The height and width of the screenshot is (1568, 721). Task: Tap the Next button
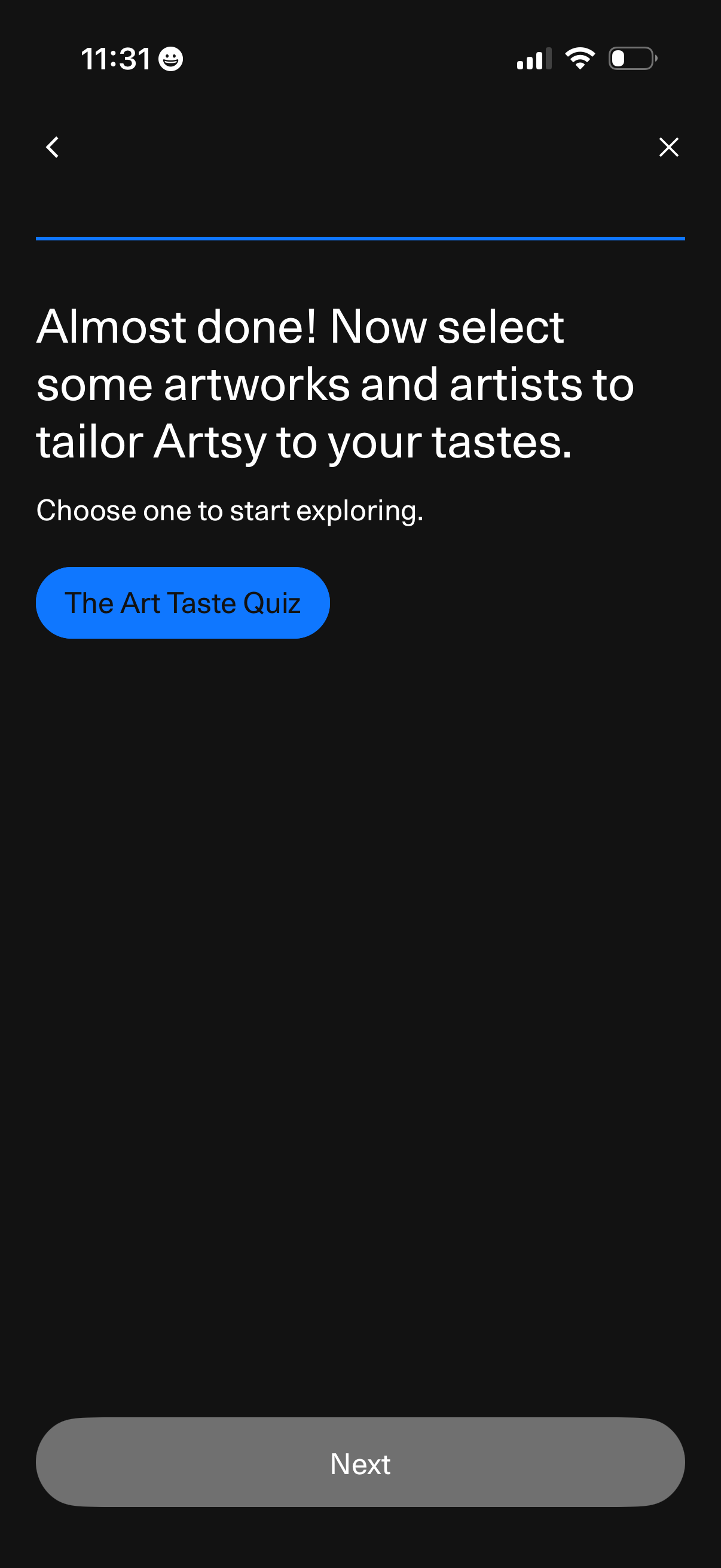360,1462
